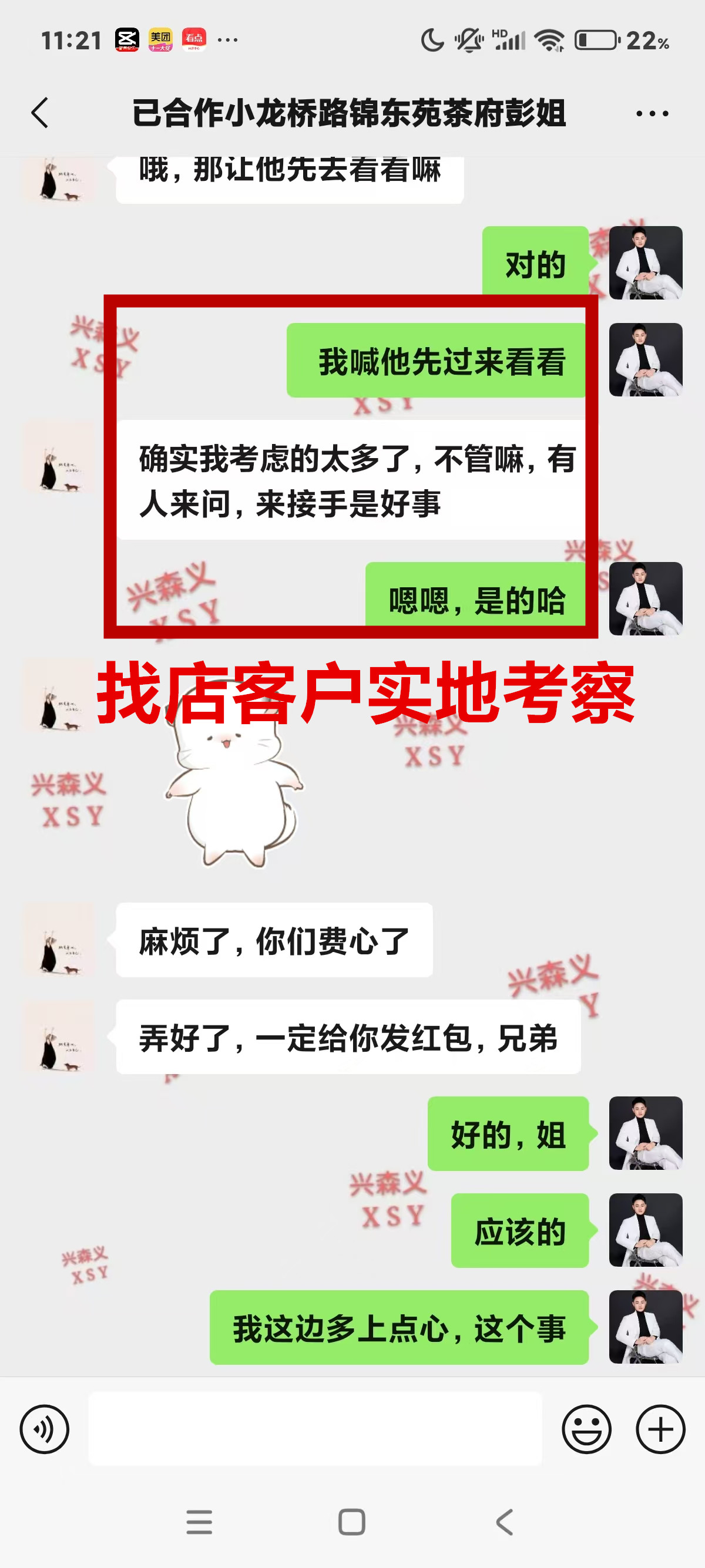
Task: Open the plus attachments menu
Action: coord(660,1429)
